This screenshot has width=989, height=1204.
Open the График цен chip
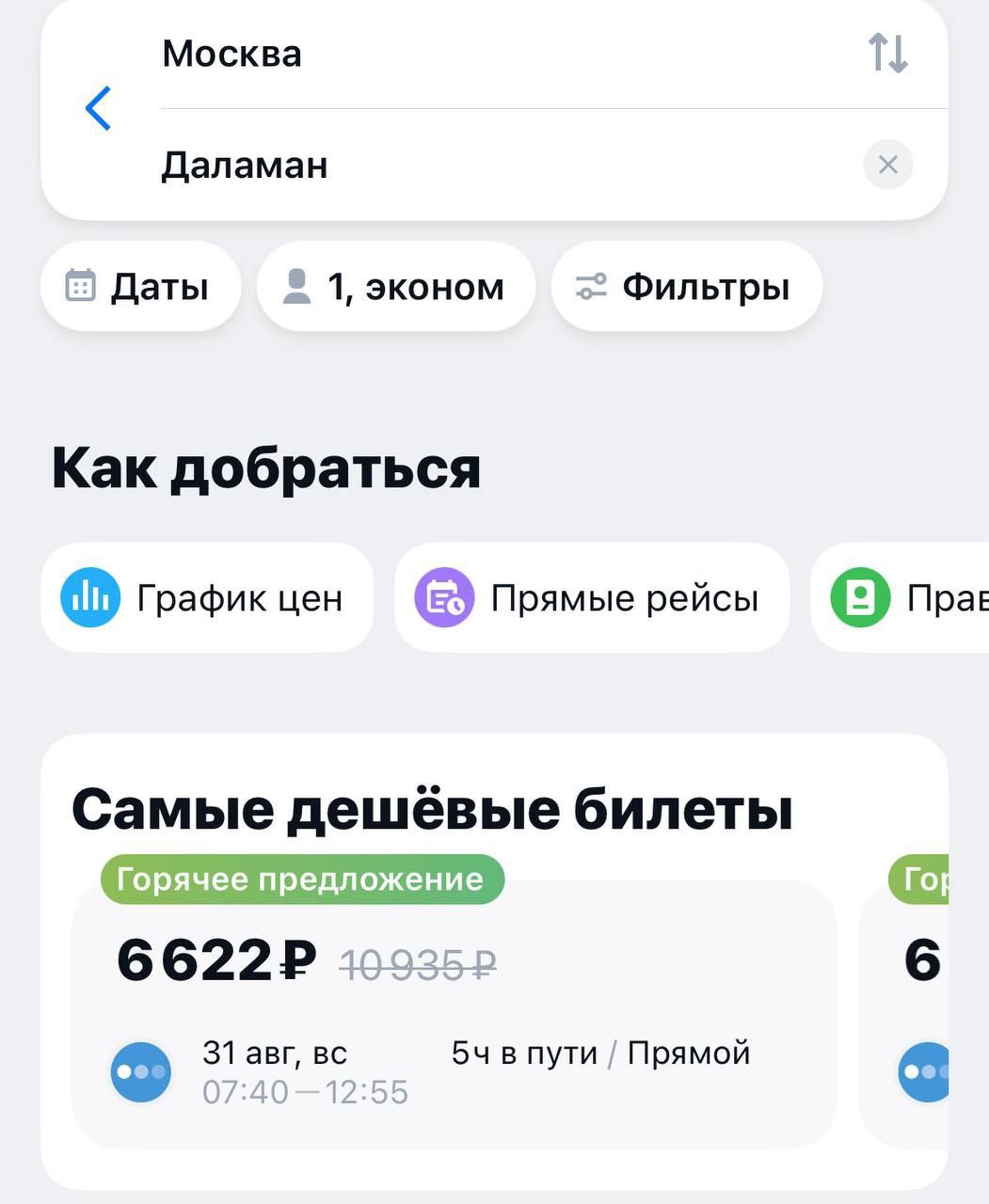(x=207, y=598)
